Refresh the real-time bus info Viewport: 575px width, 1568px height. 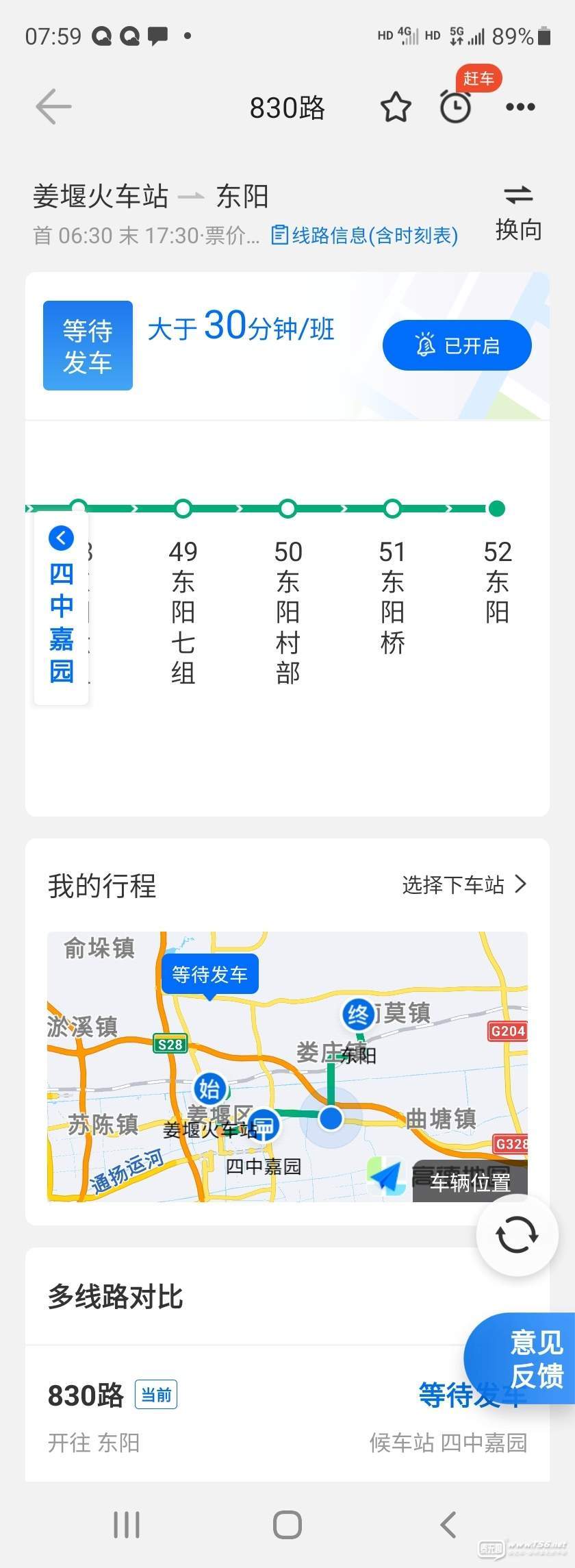517,1235
